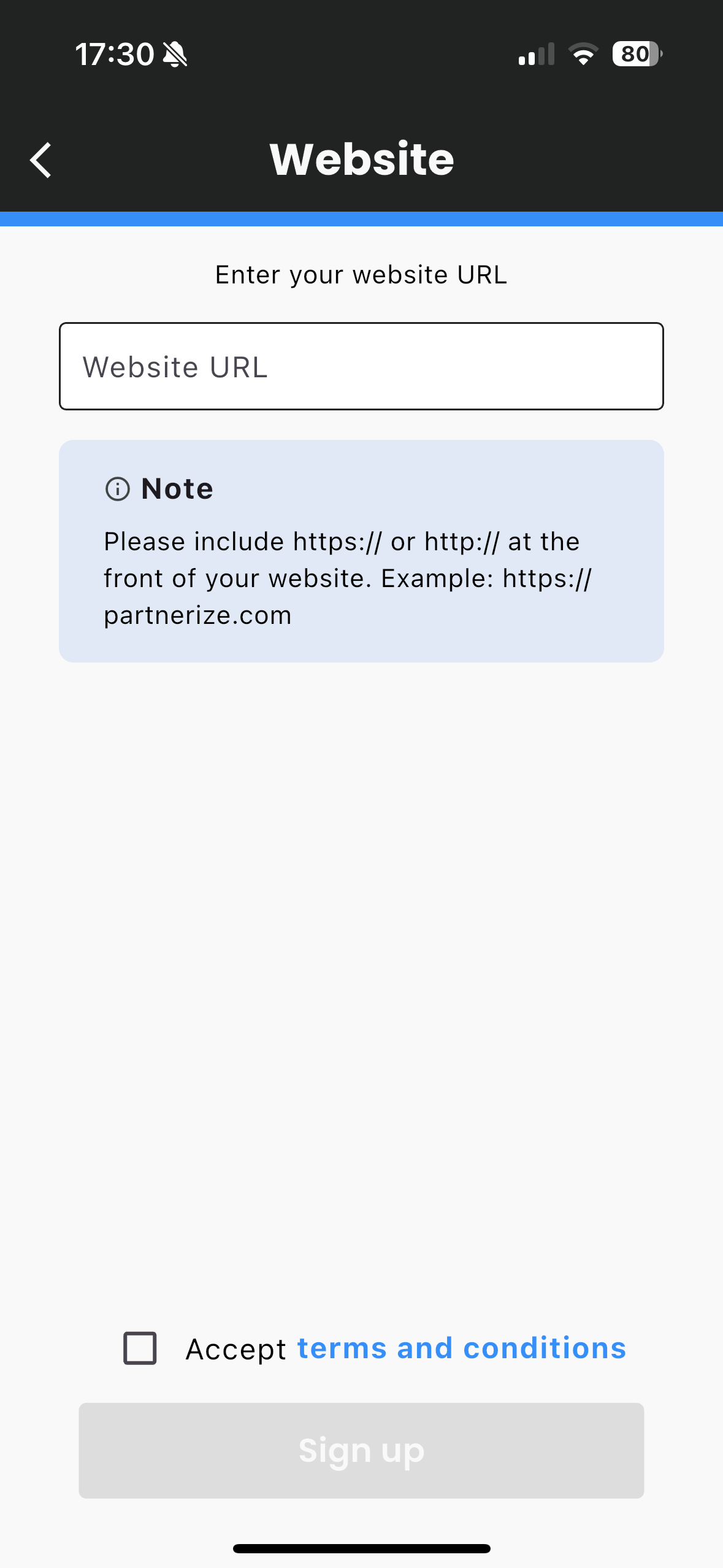
Task: Tap the Sign up button
Action: [x=361, y=1450]
